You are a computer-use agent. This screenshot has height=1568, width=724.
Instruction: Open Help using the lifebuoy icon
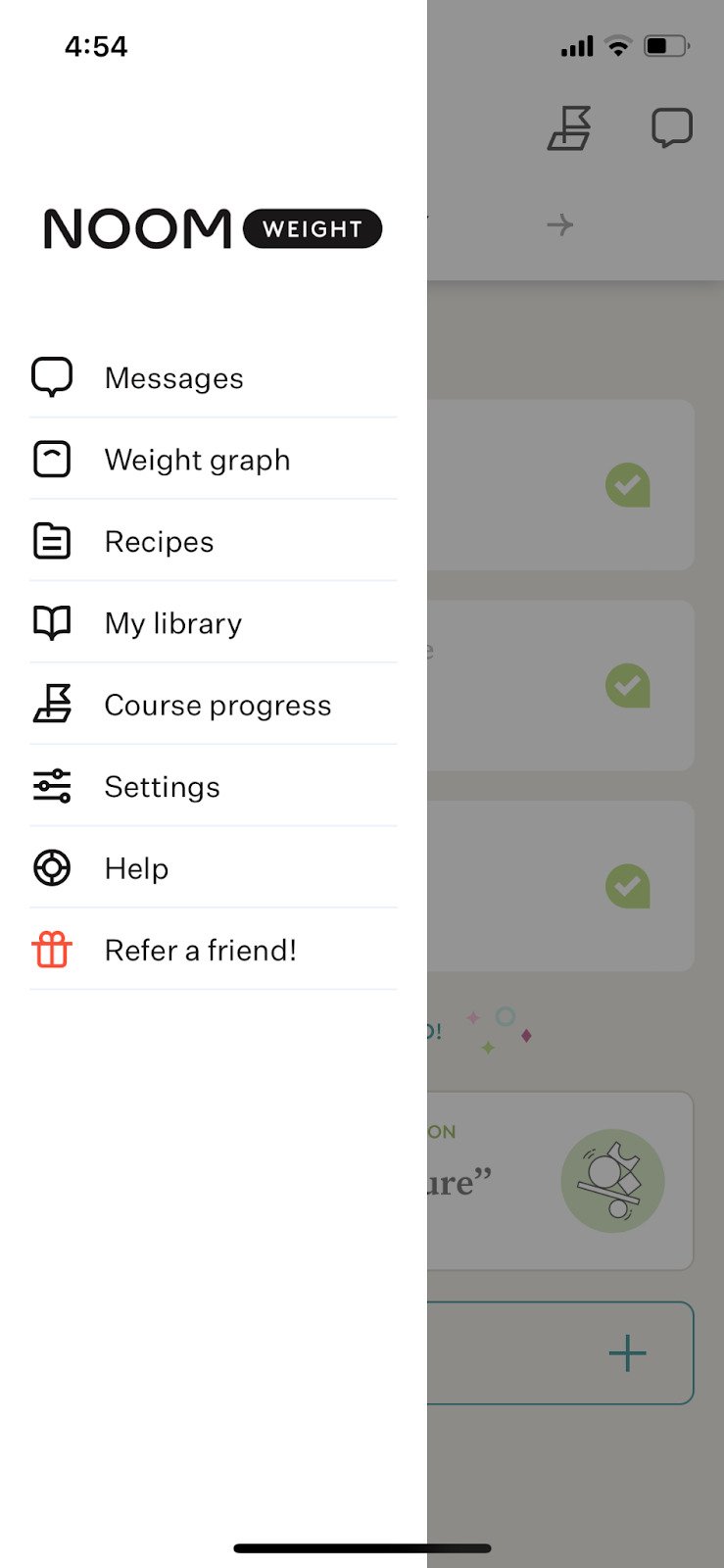(x=53, y=867)
